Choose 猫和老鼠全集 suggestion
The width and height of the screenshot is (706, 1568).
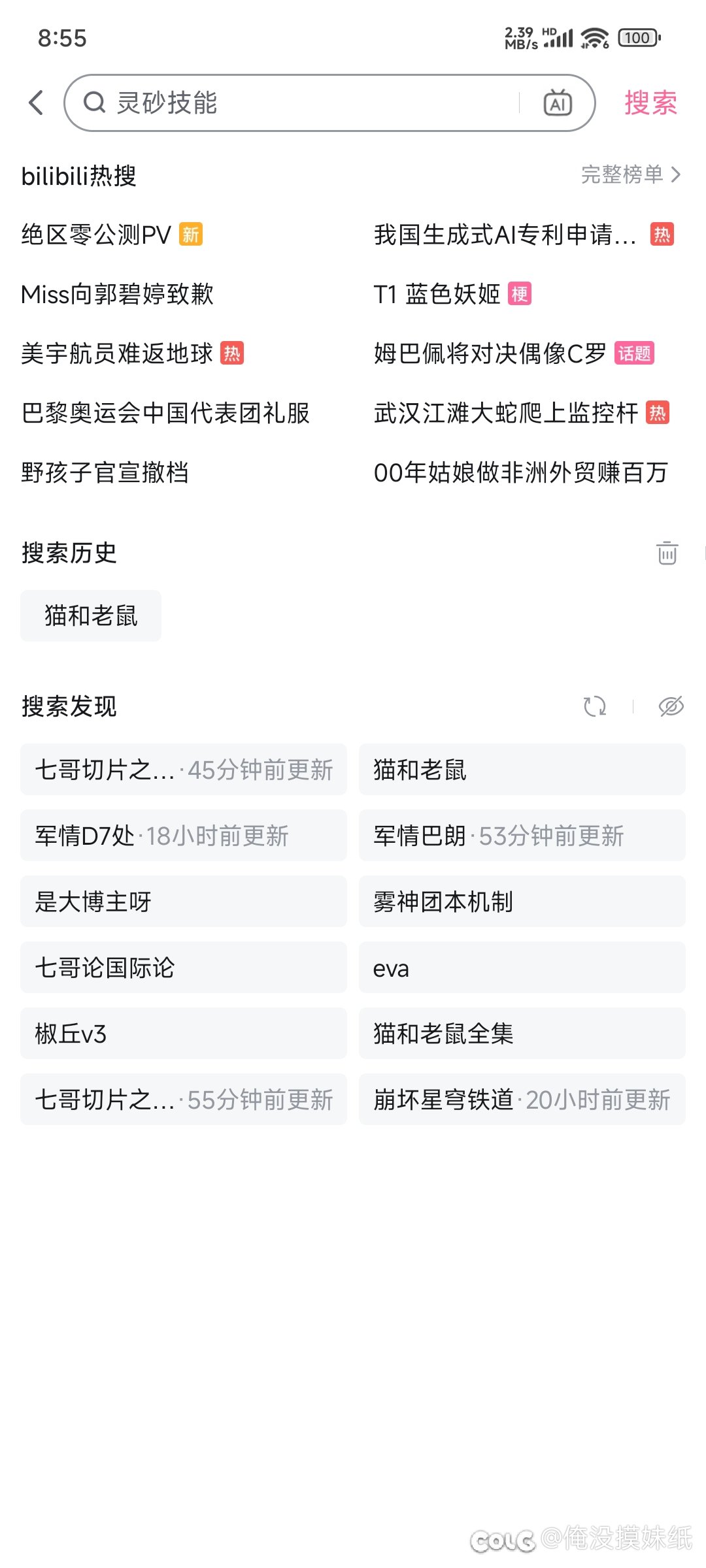click(x=522, y=1034)
